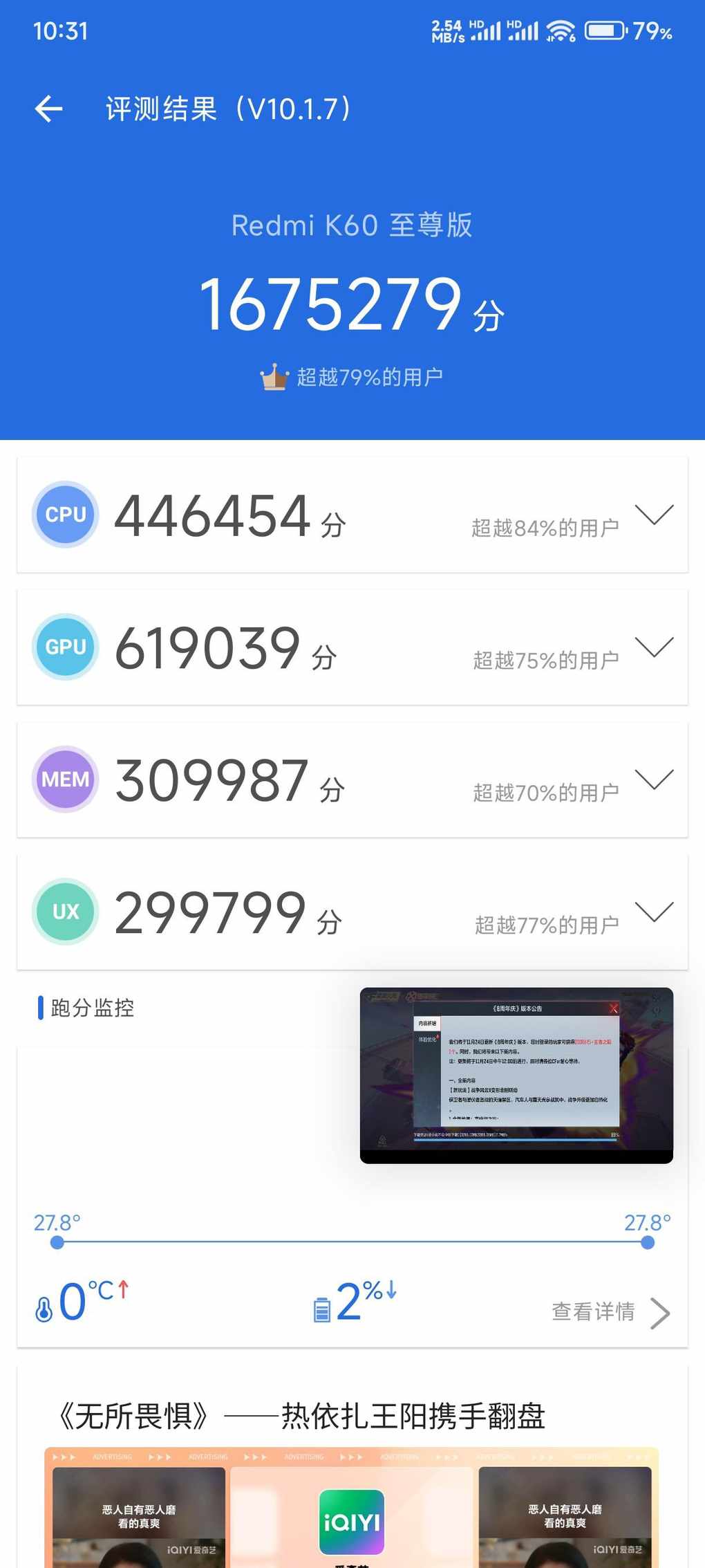Expand the GPU score breakdown
Viewport: 705px width, 1568px height.
(654, 647)
